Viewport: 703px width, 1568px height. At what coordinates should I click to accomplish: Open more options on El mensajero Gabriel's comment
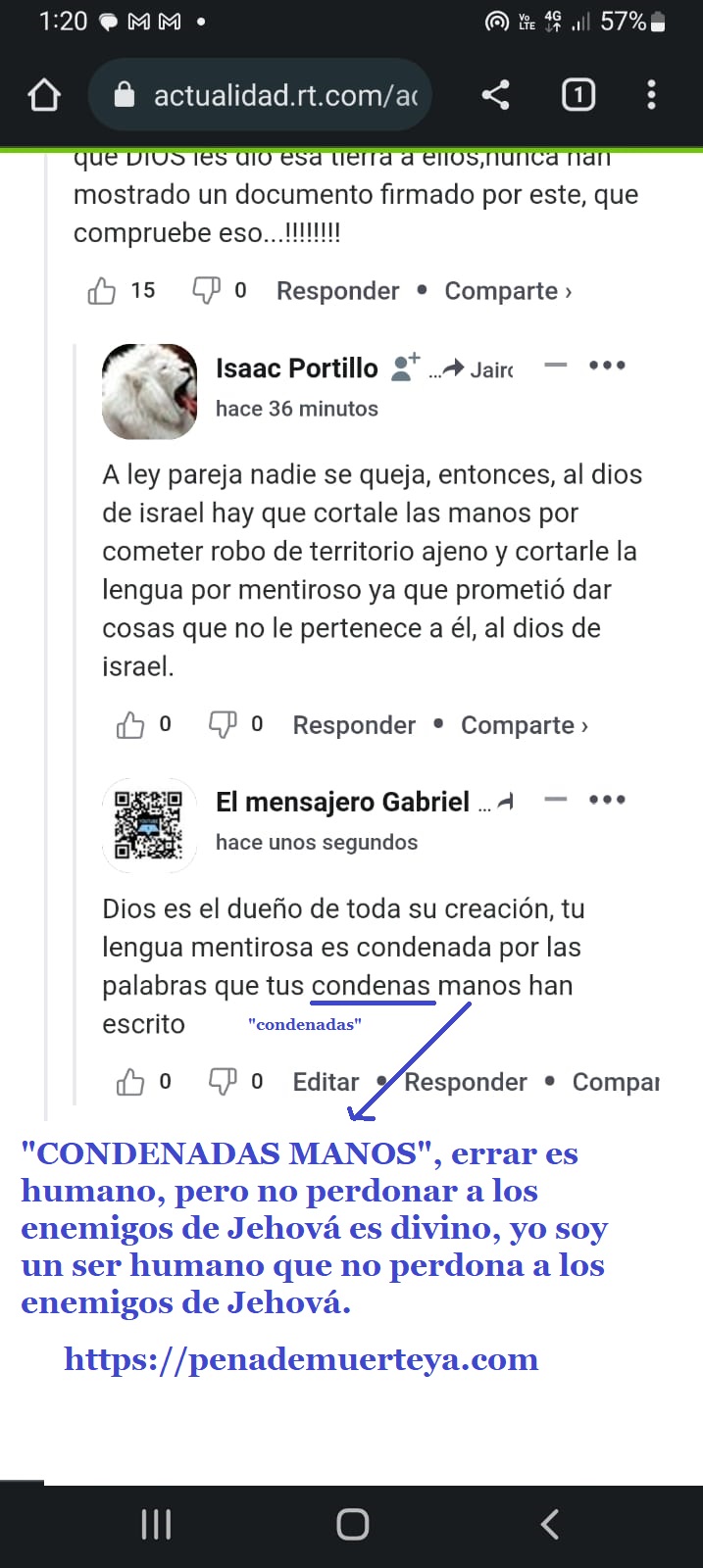607,800
